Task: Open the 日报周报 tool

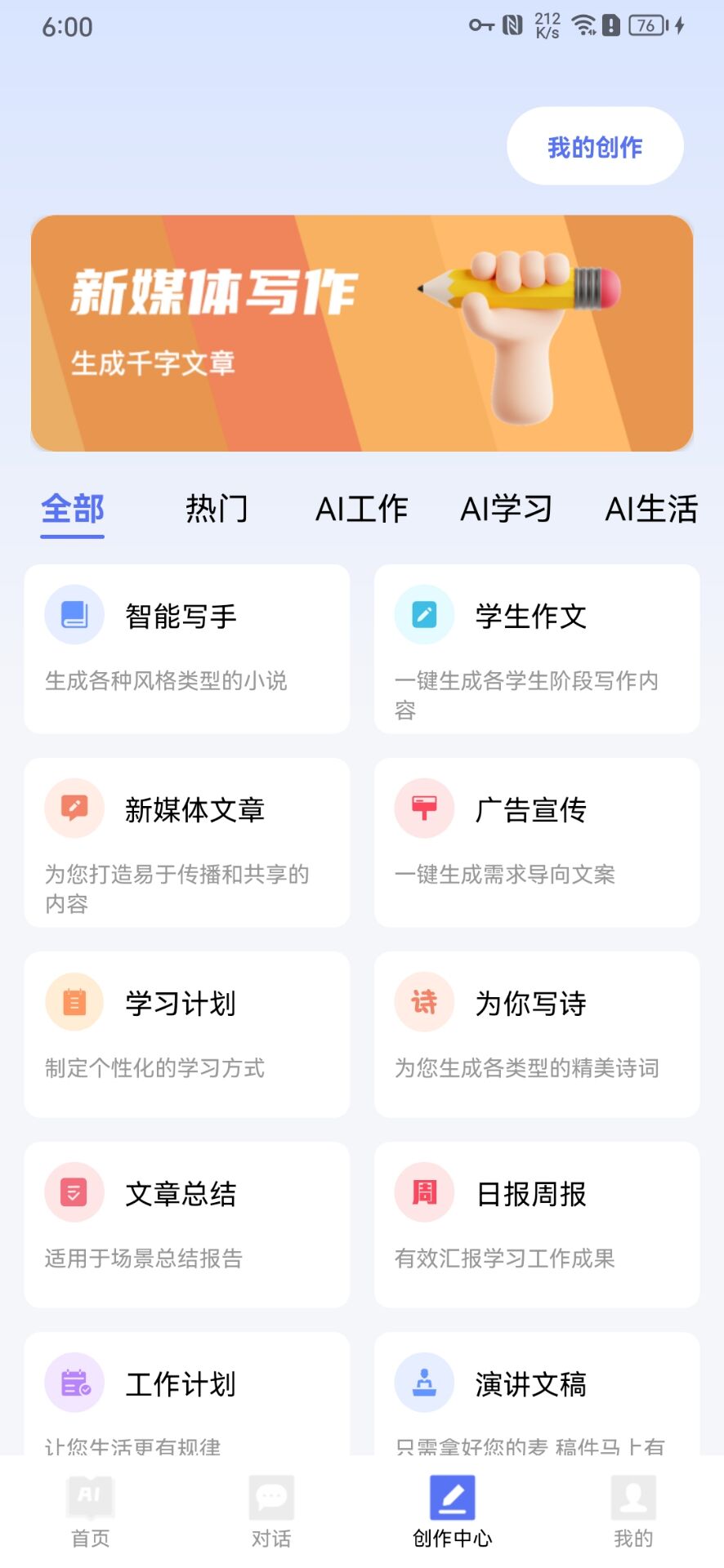Action: coord(537,1224)
